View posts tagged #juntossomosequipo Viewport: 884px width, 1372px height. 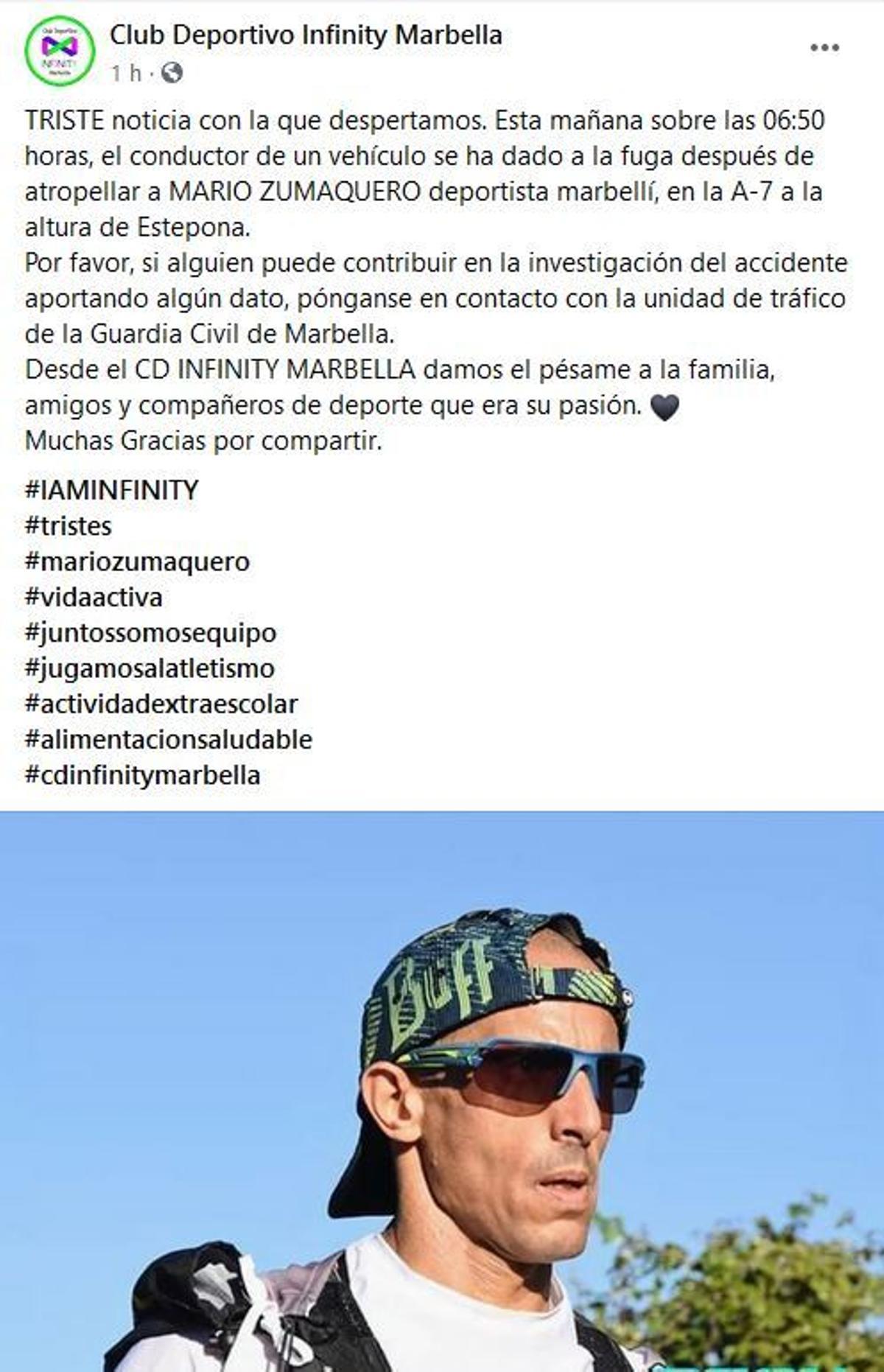point(151,632)
